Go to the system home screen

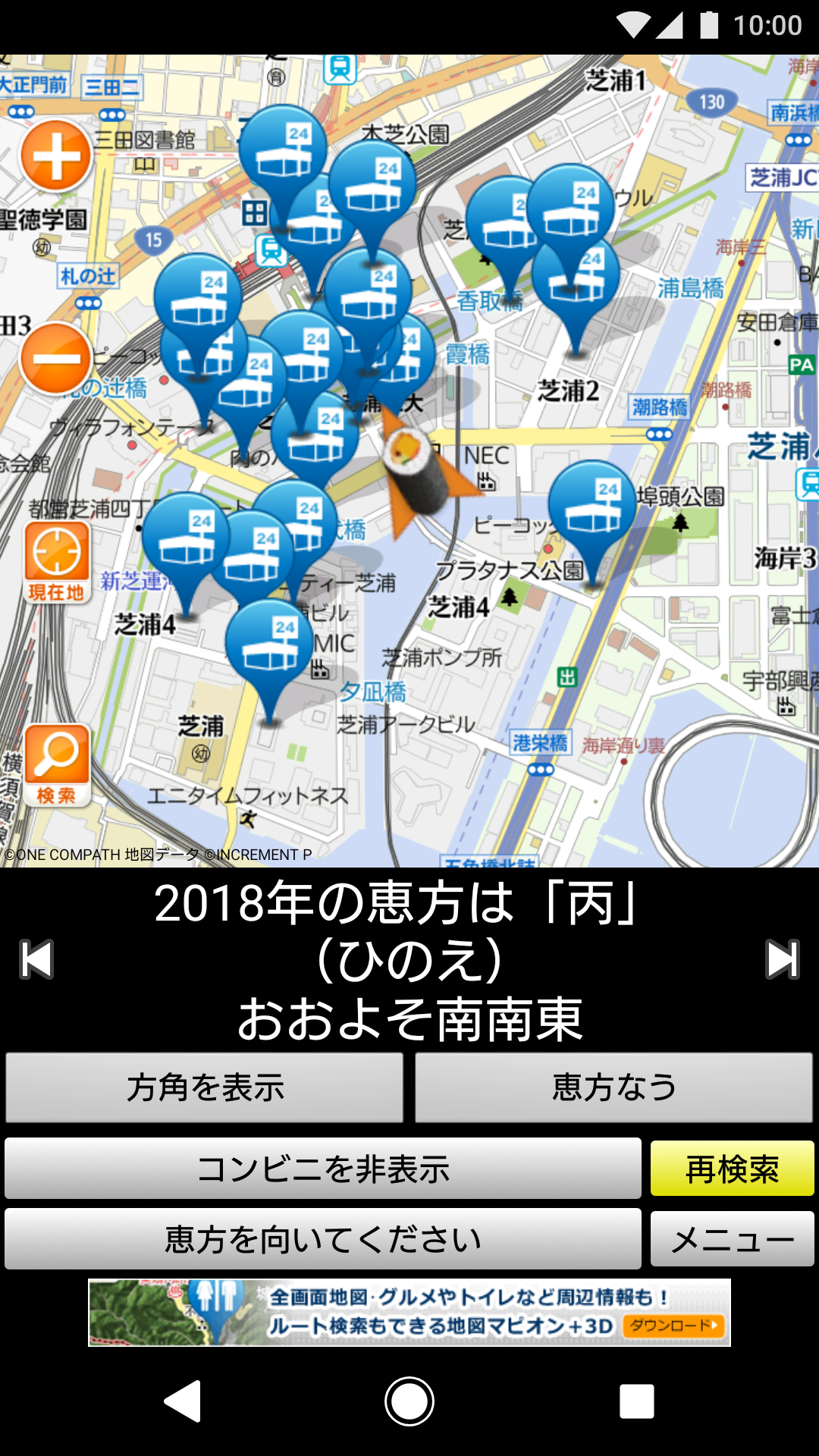tap(409, 1401)
